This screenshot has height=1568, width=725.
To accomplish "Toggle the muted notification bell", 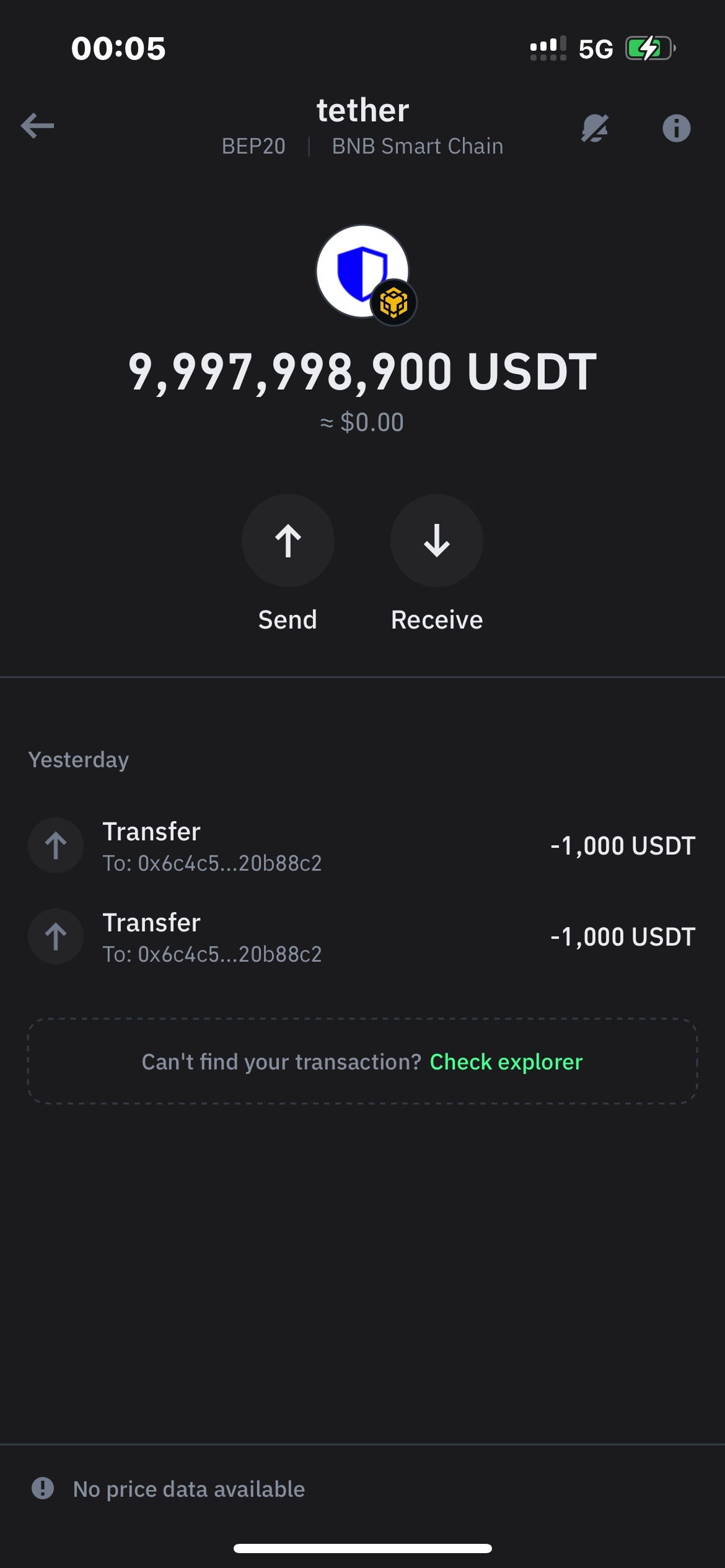I will [594, 128].
